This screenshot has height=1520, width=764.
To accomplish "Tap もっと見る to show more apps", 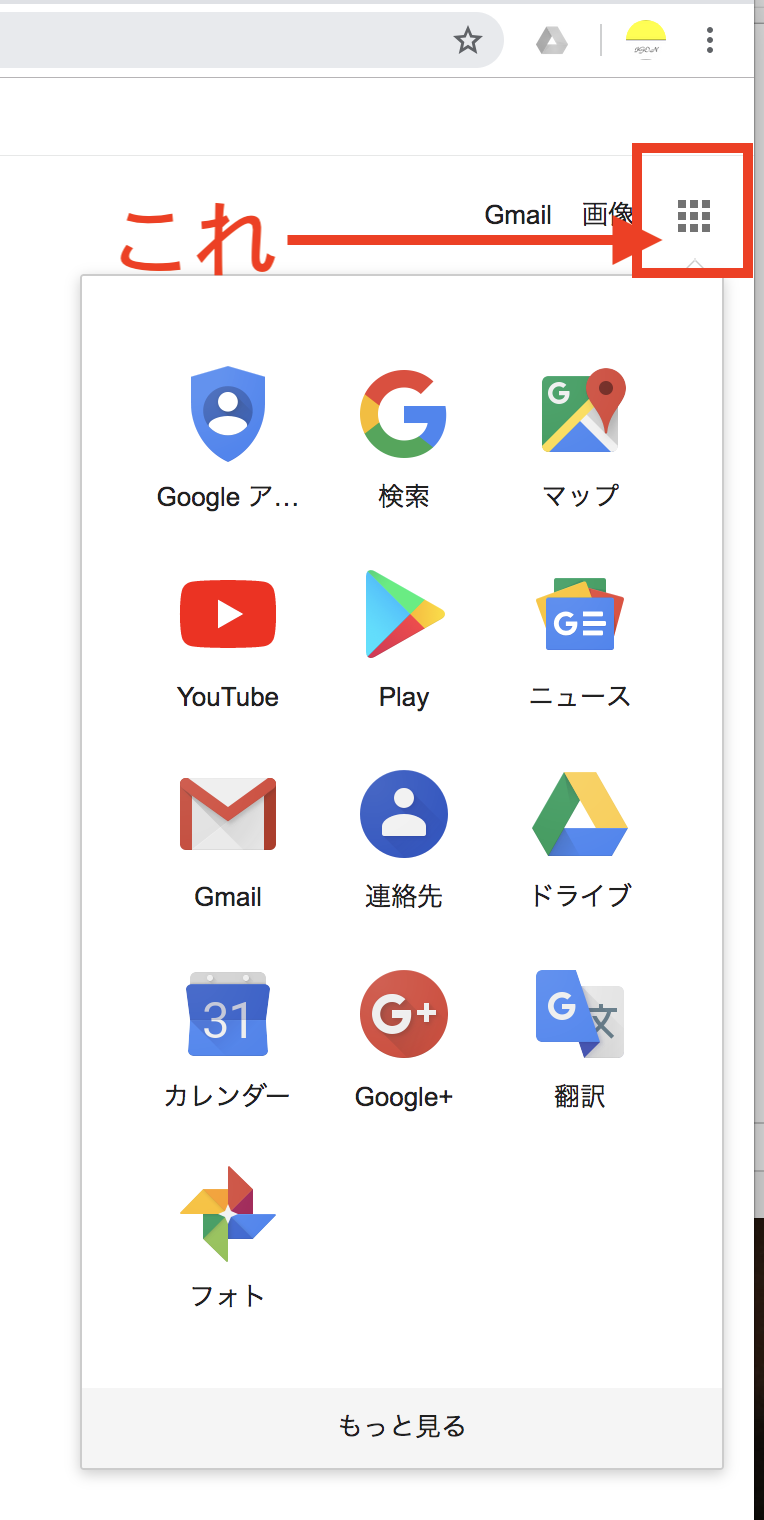I will click(x=402, y=1426).
